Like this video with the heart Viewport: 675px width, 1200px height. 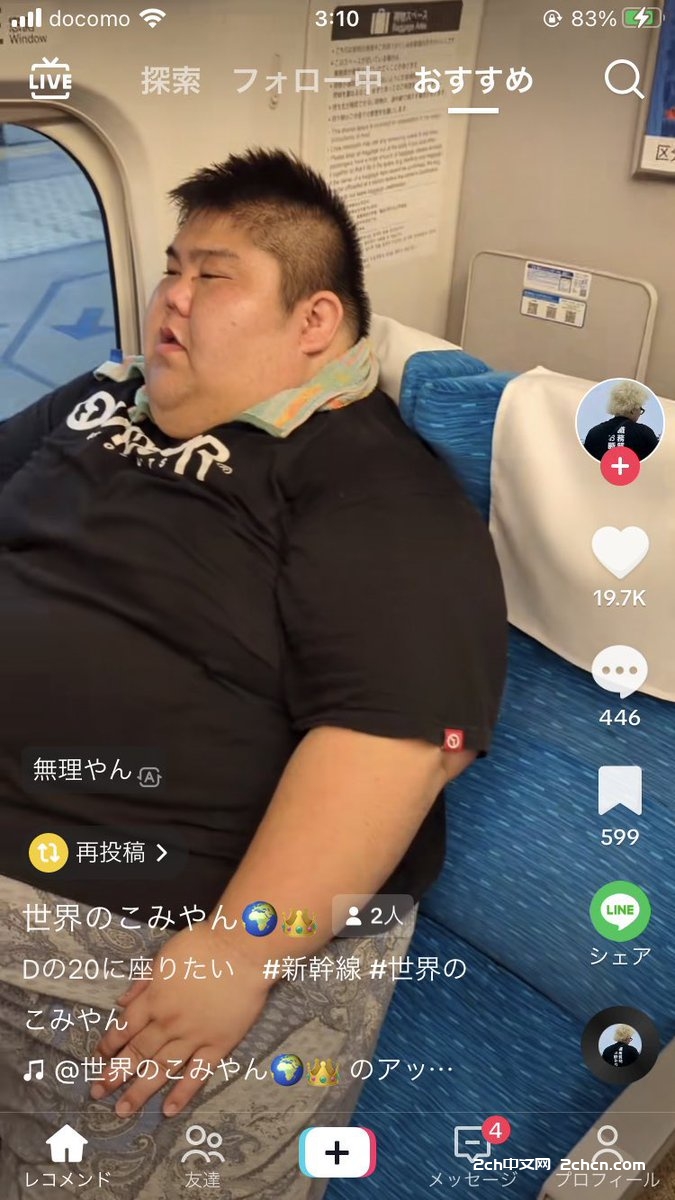pos(619,553)
